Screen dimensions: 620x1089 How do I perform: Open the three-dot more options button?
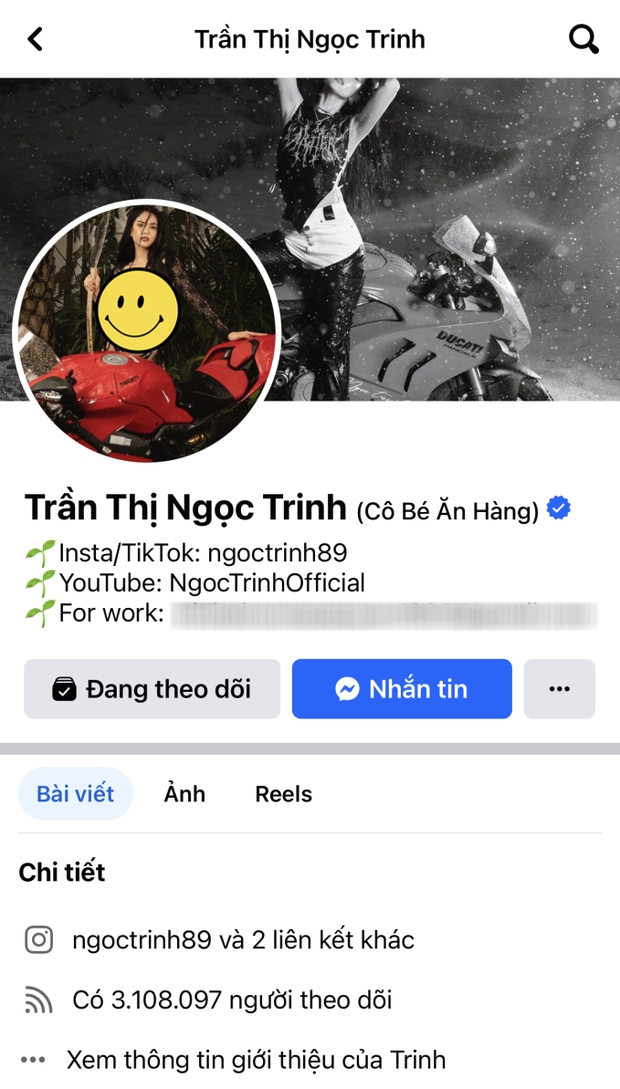coord(559,689)
